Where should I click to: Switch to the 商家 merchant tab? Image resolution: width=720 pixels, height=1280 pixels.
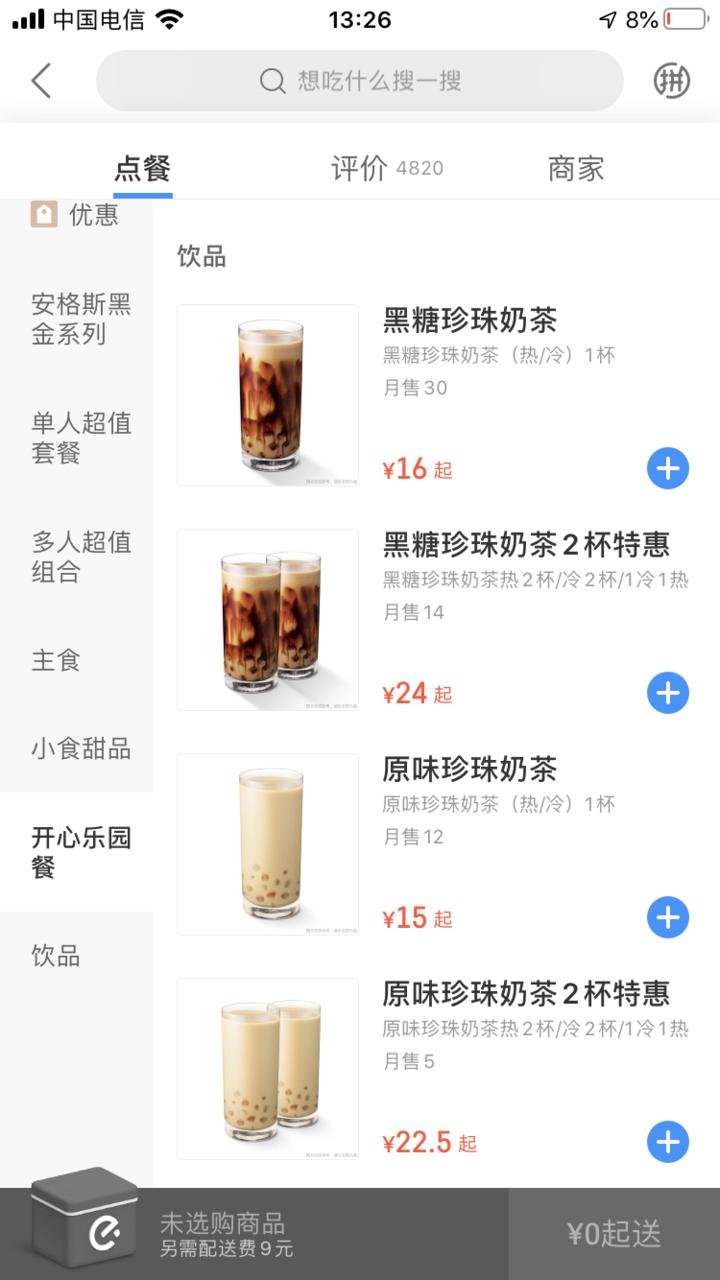tap(576, 168)
